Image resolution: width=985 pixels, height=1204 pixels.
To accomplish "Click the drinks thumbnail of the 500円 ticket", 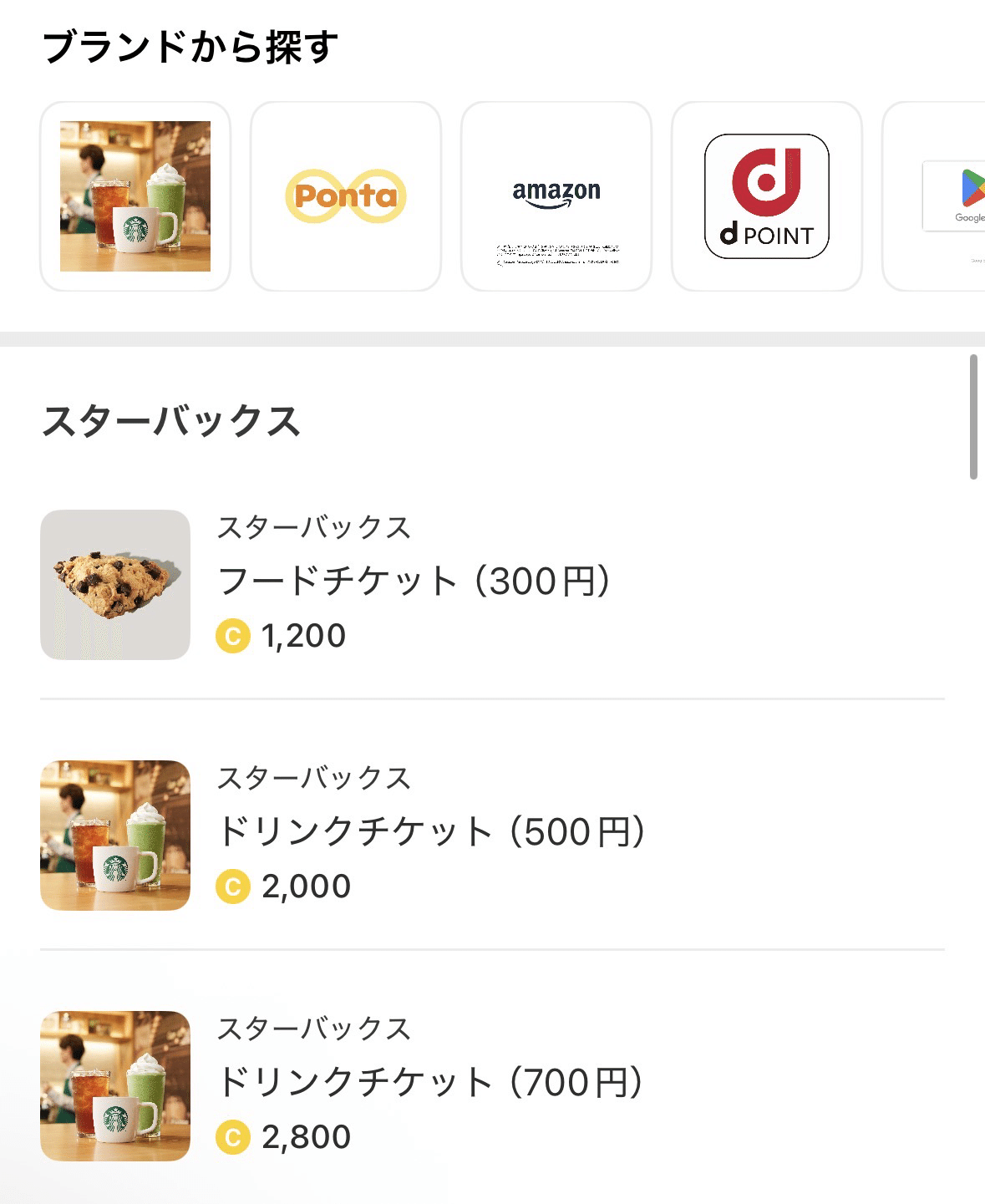I will (x=114, y=832).
